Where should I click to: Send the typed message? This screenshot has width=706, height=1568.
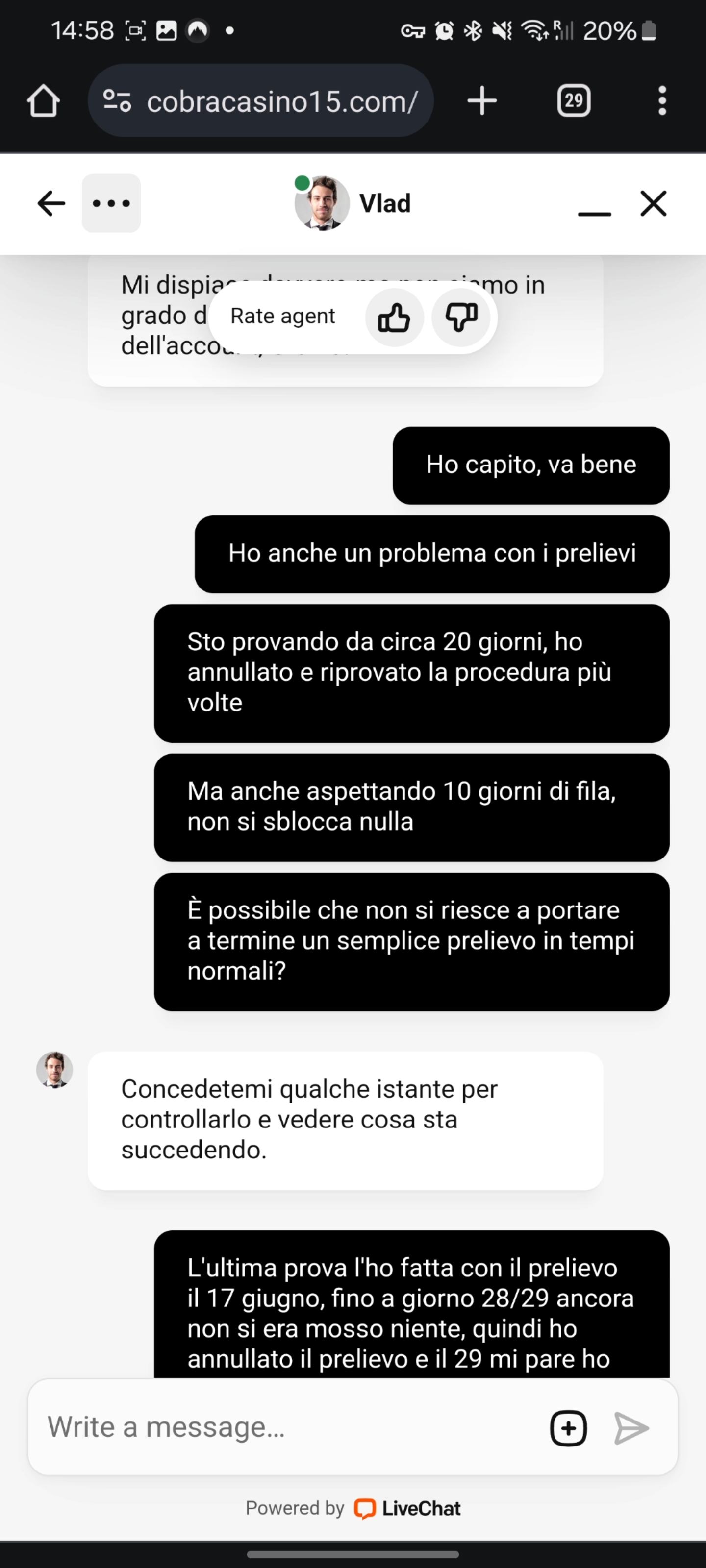click(x=631, y=1428)
